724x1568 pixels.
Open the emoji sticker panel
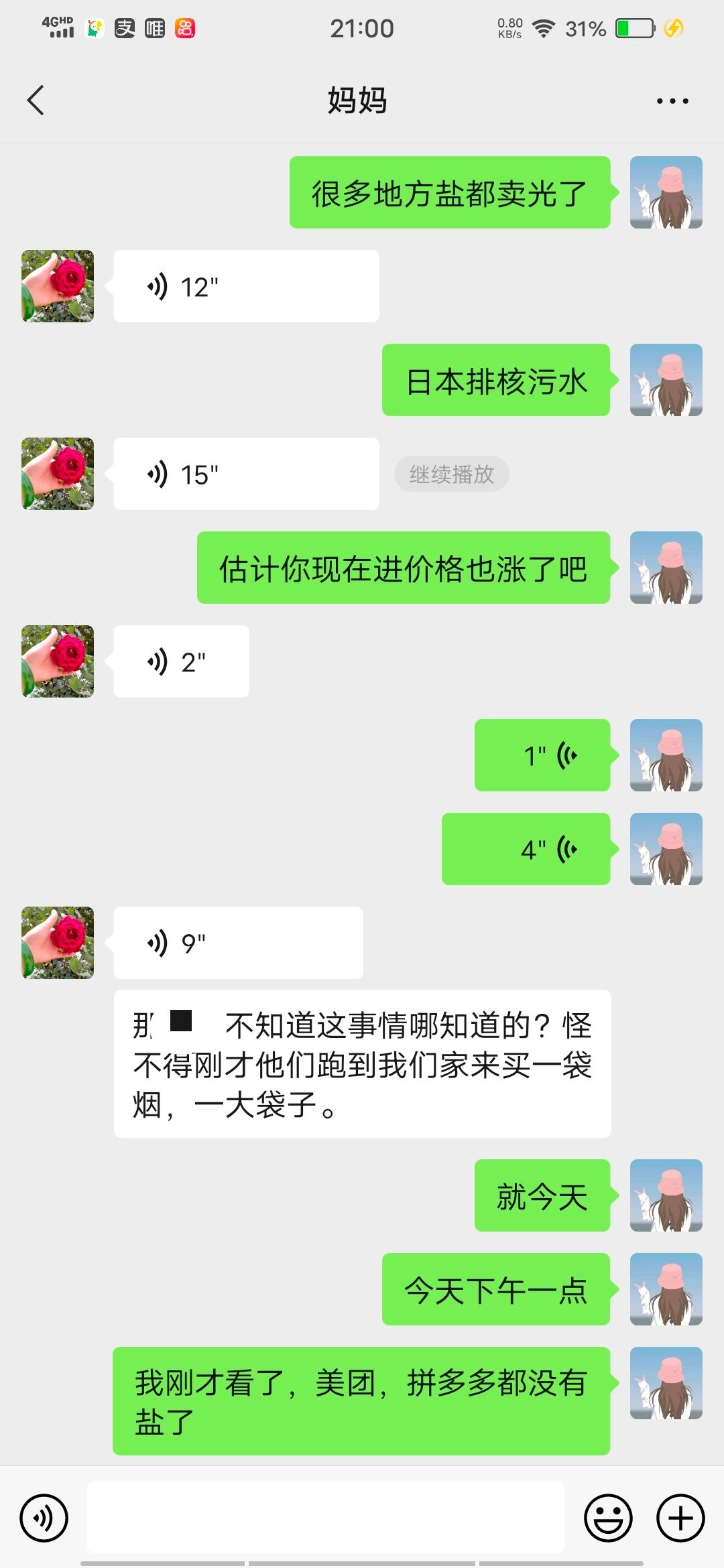click(608, 1518)
